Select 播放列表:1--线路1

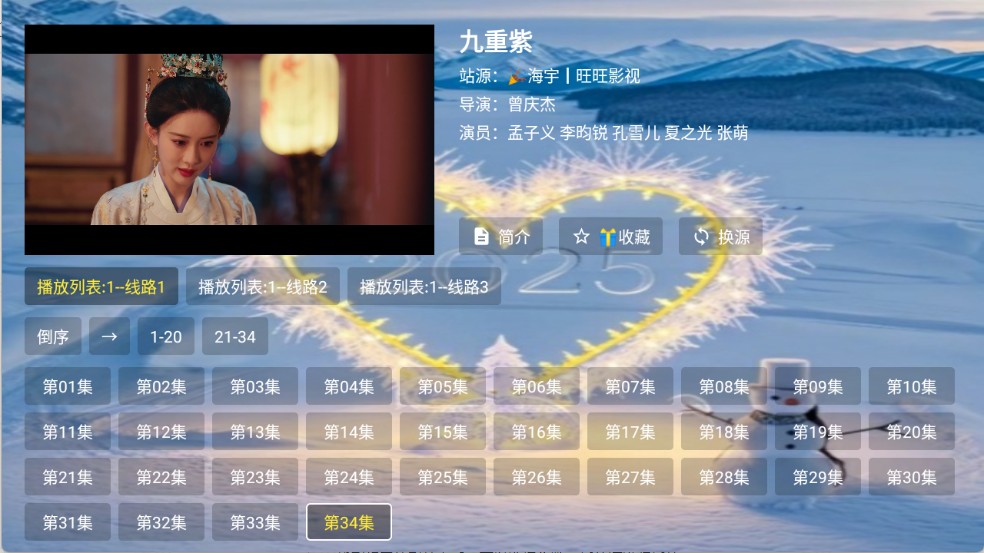tap(101, 287)
